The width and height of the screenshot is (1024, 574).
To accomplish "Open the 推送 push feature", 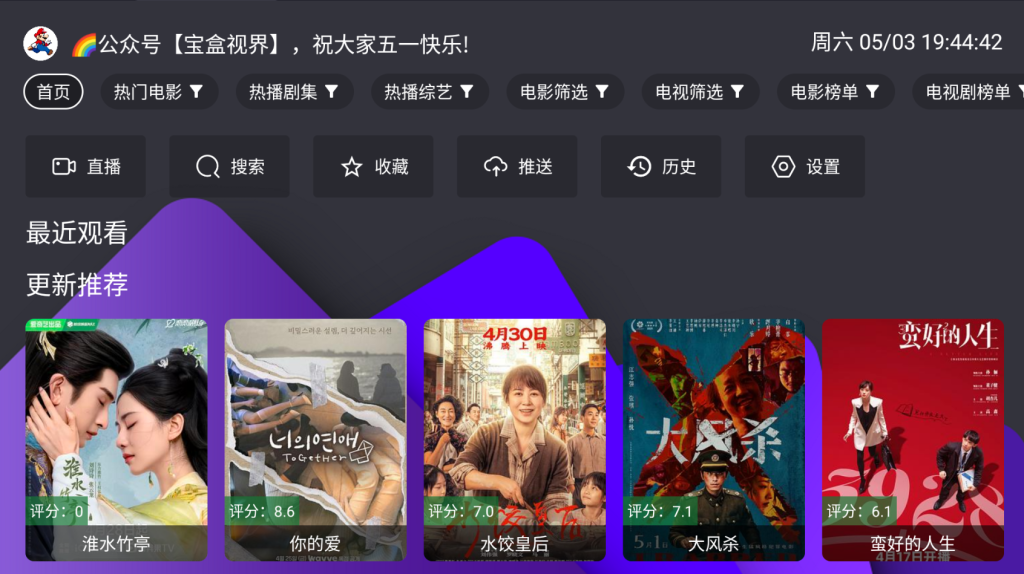I will (517, 167).
